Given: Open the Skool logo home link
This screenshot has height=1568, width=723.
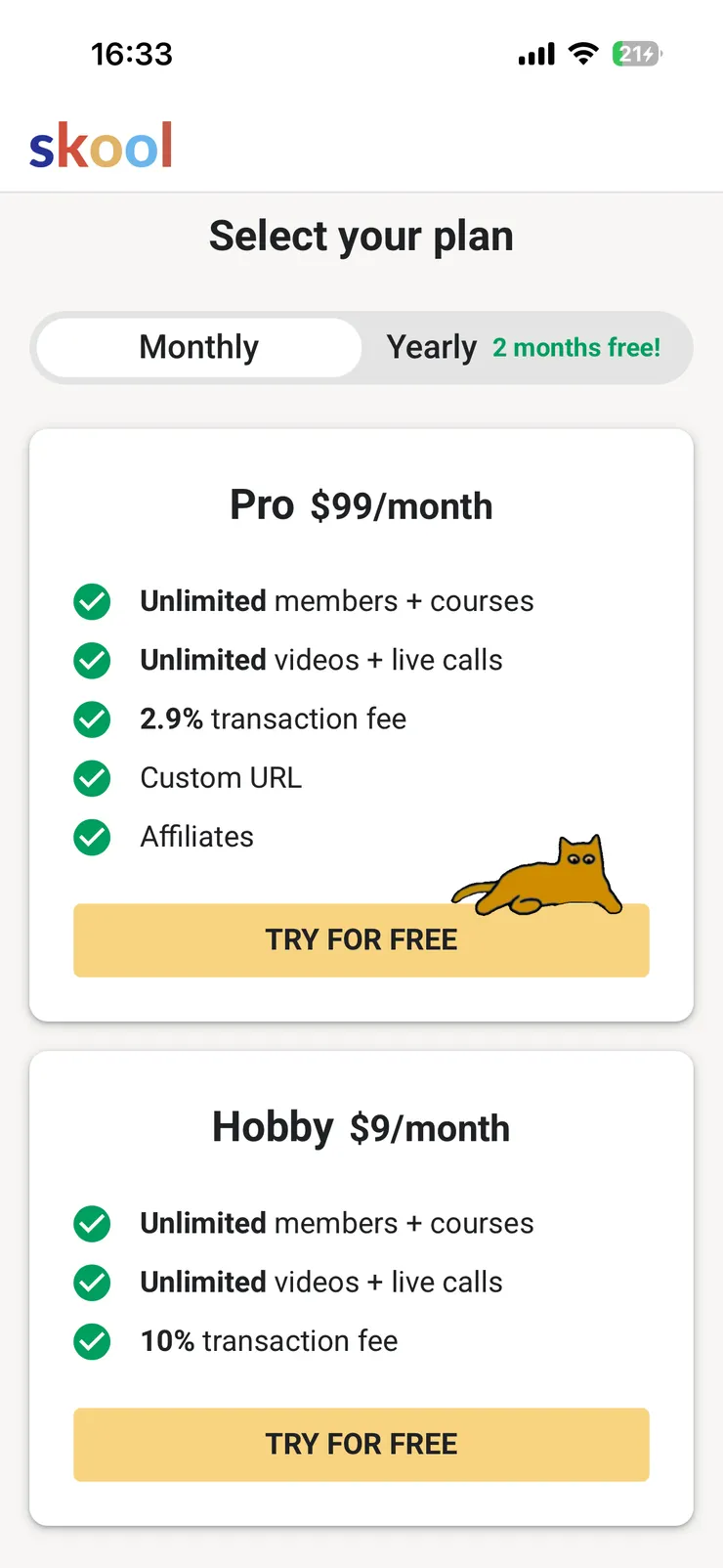Looking at the screenshot, I should 101,145.
